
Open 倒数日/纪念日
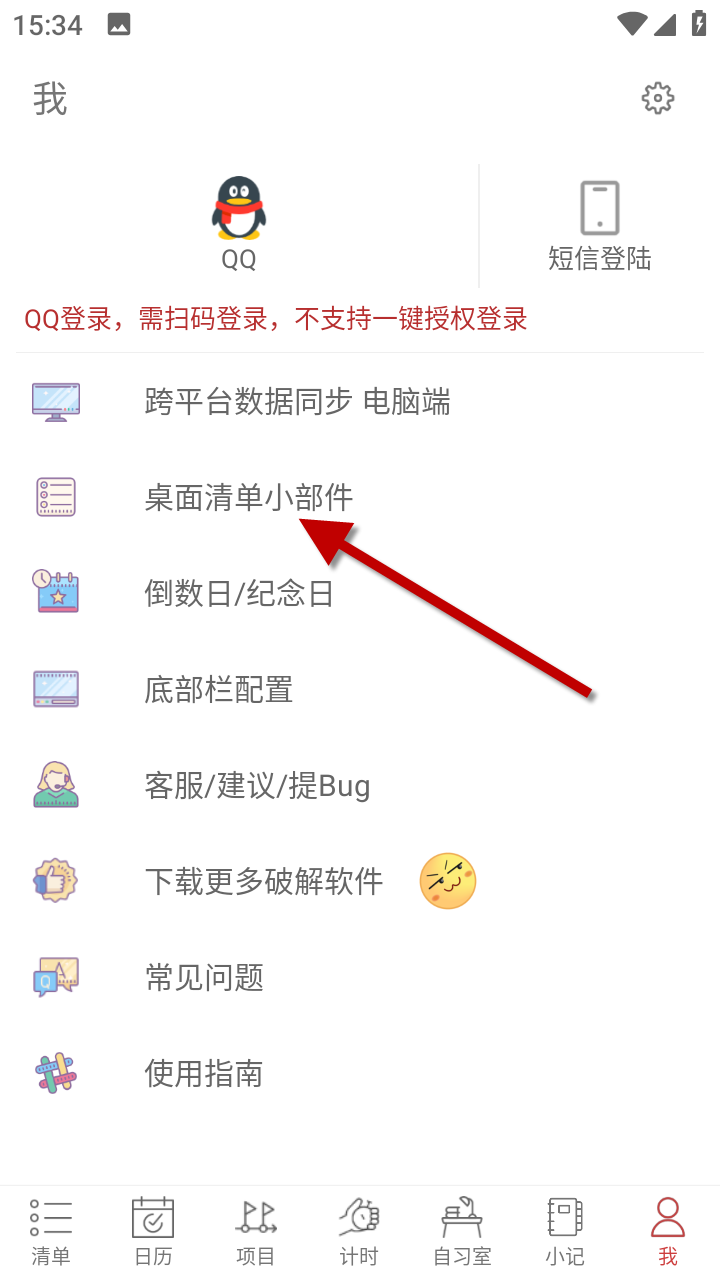[239, 594]
